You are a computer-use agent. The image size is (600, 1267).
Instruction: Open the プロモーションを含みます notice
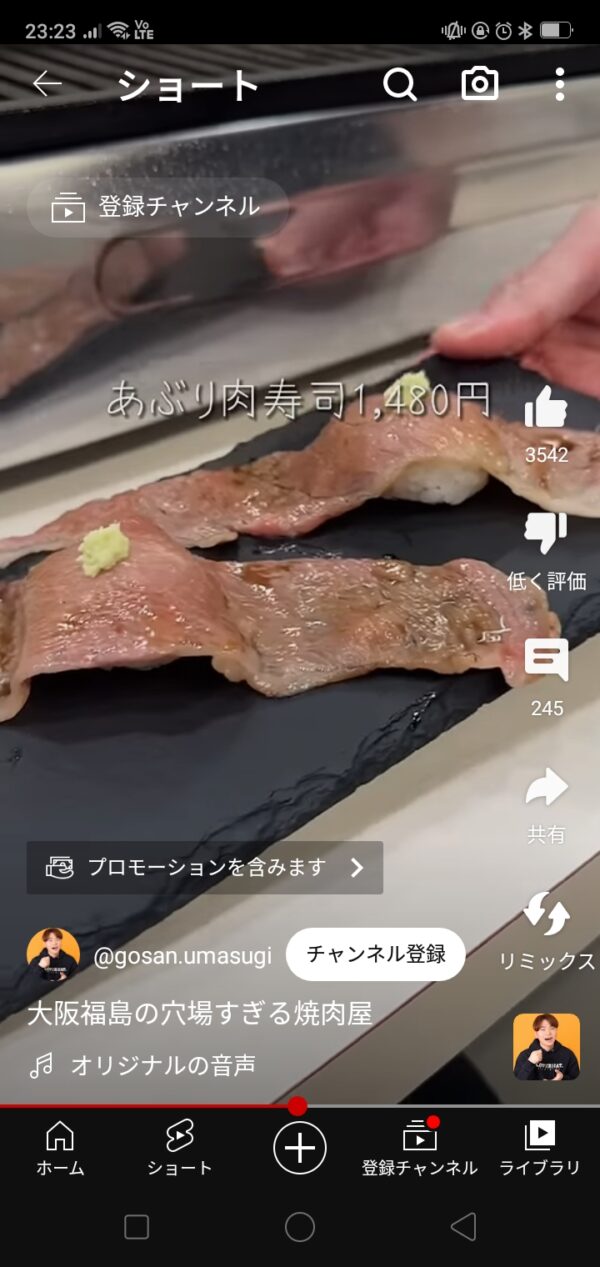click(205, 867)
